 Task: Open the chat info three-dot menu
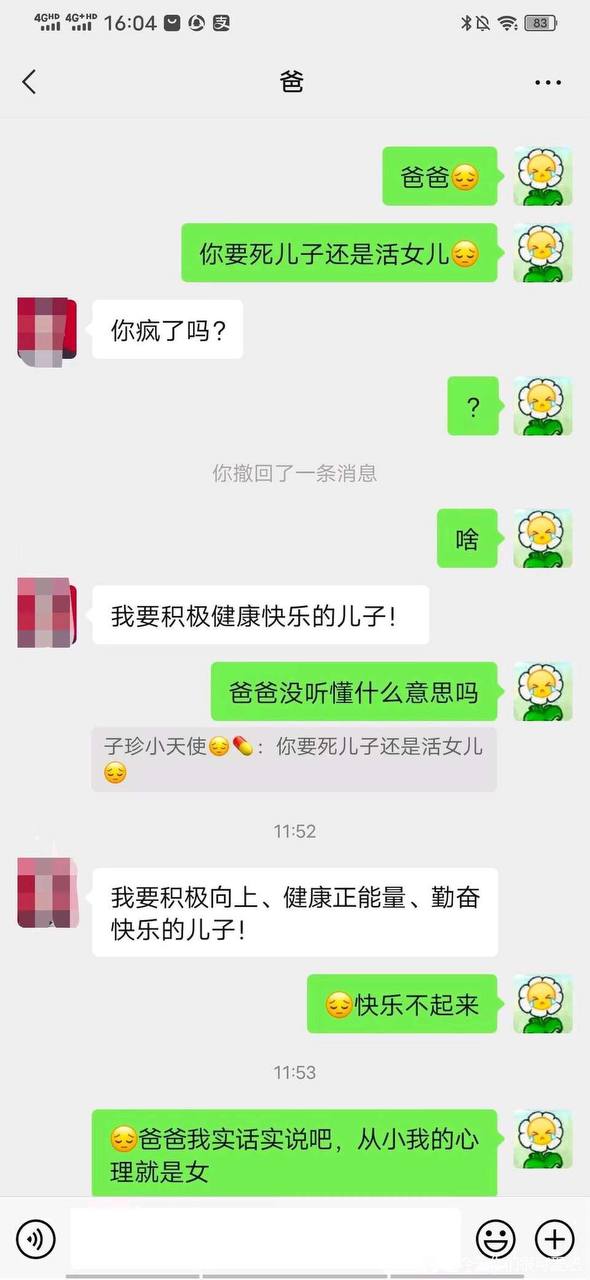[548, 83]
